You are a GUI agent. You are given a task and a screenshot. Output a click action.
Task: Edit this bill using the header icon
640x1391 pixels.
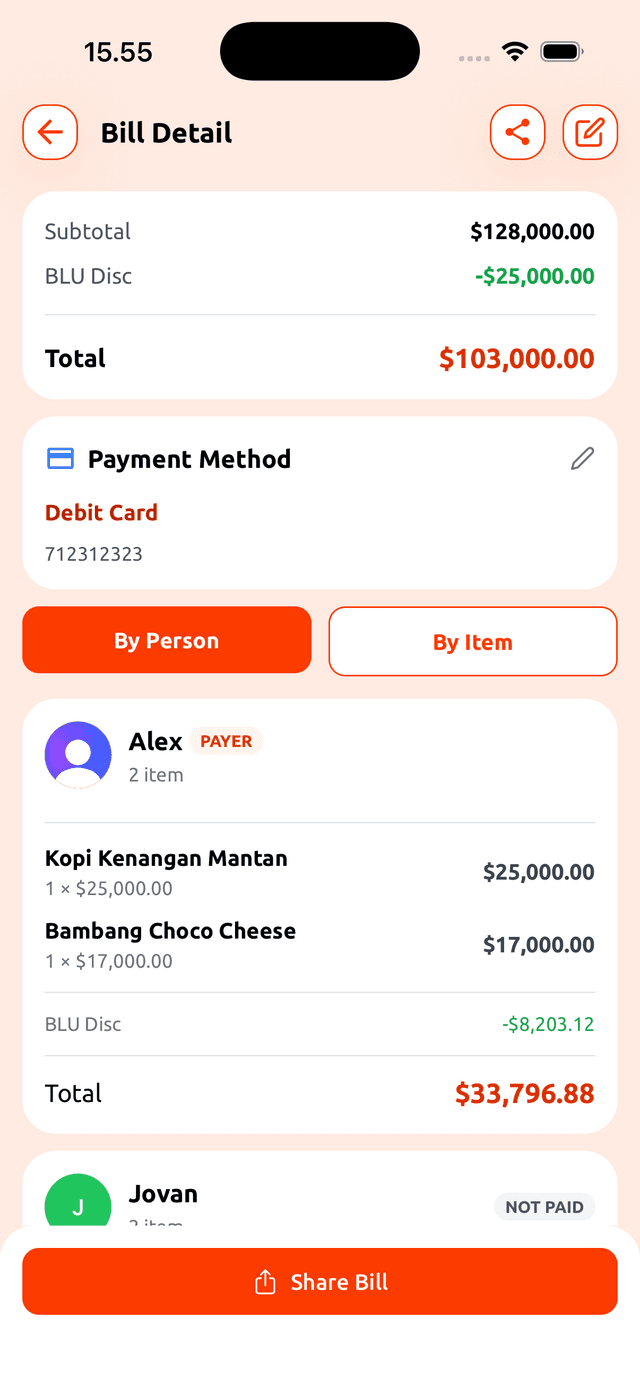click(x=590, y=132)
